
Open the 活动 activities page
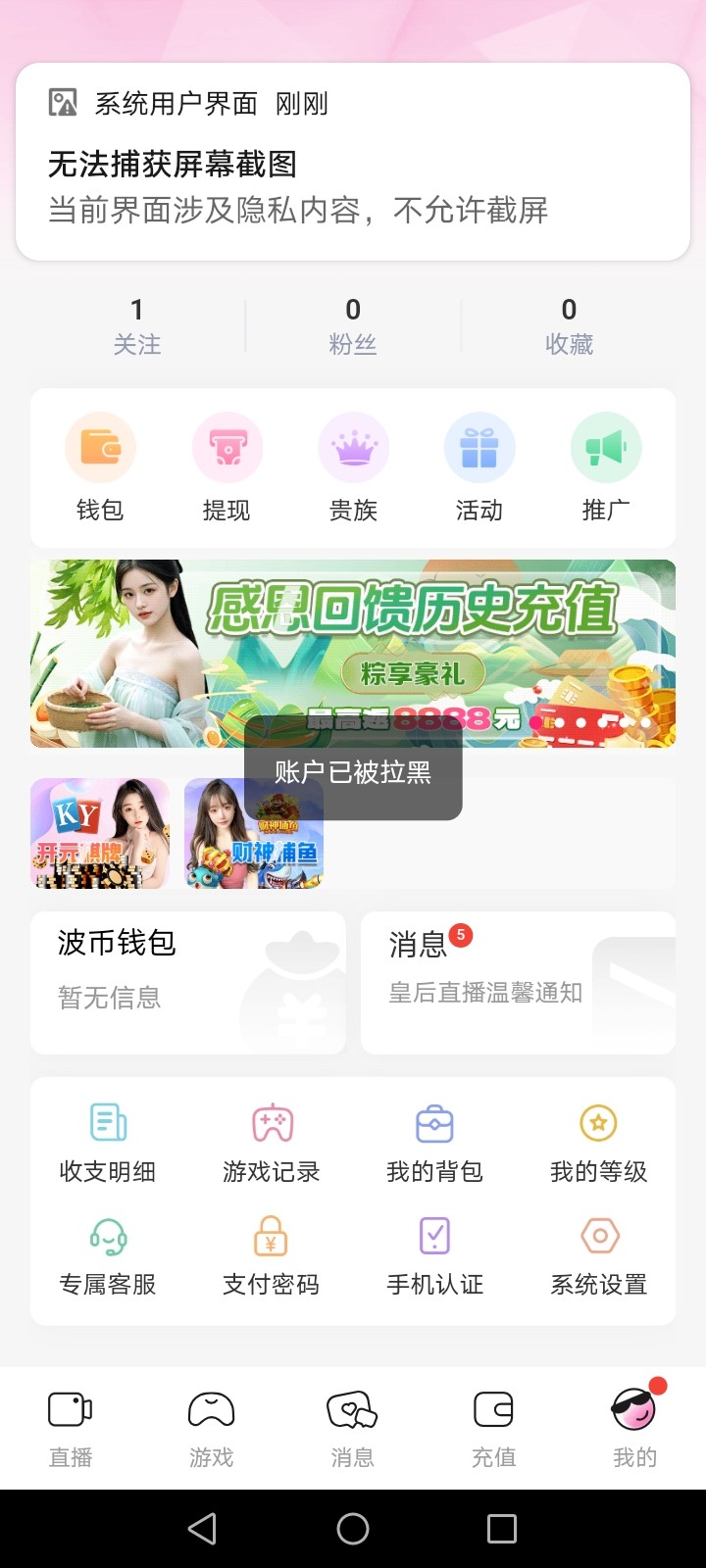click(x=479, y=467)
